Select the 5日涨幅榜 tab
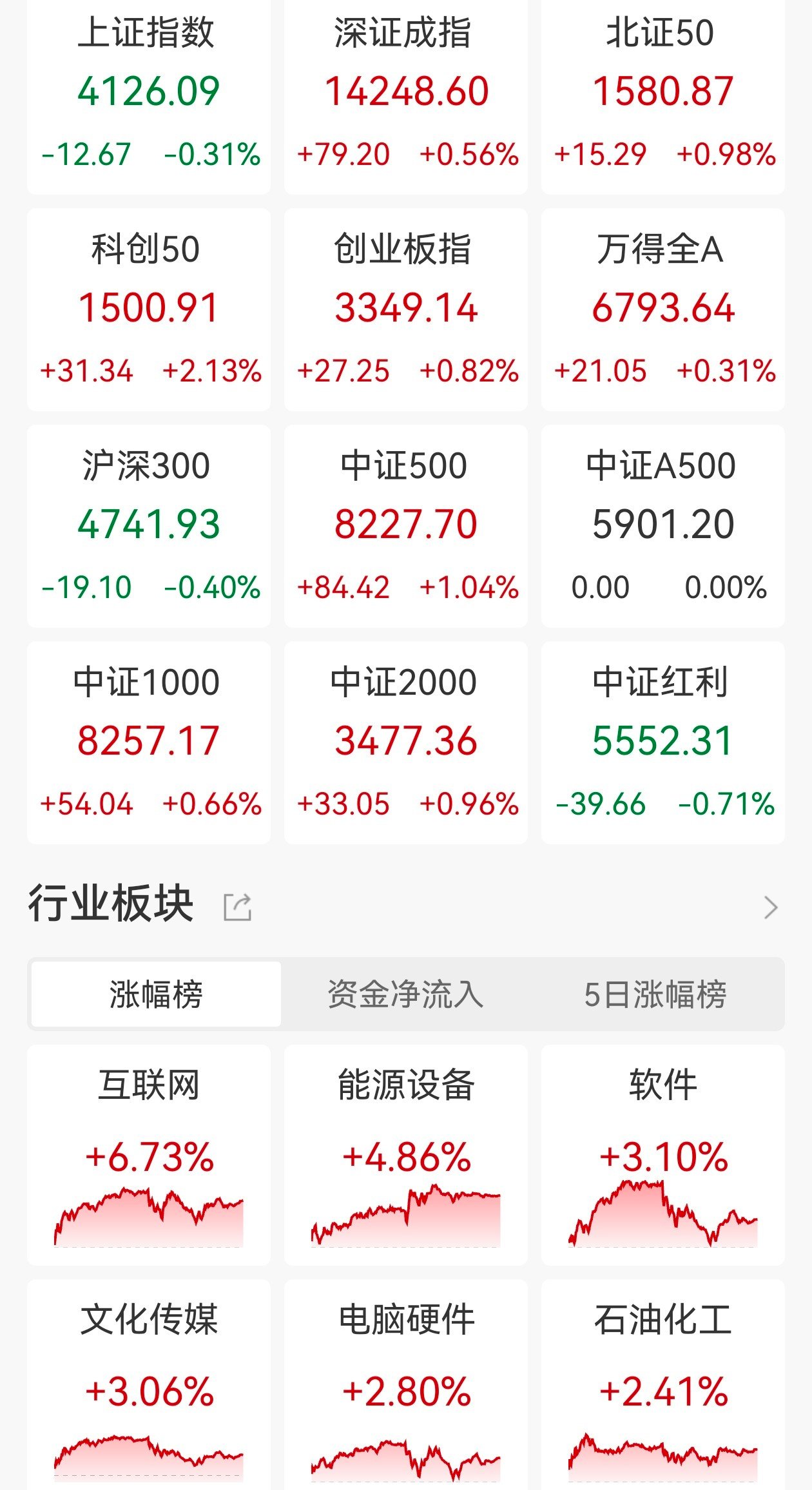812x1490 pixels. [x=655, y=994]
